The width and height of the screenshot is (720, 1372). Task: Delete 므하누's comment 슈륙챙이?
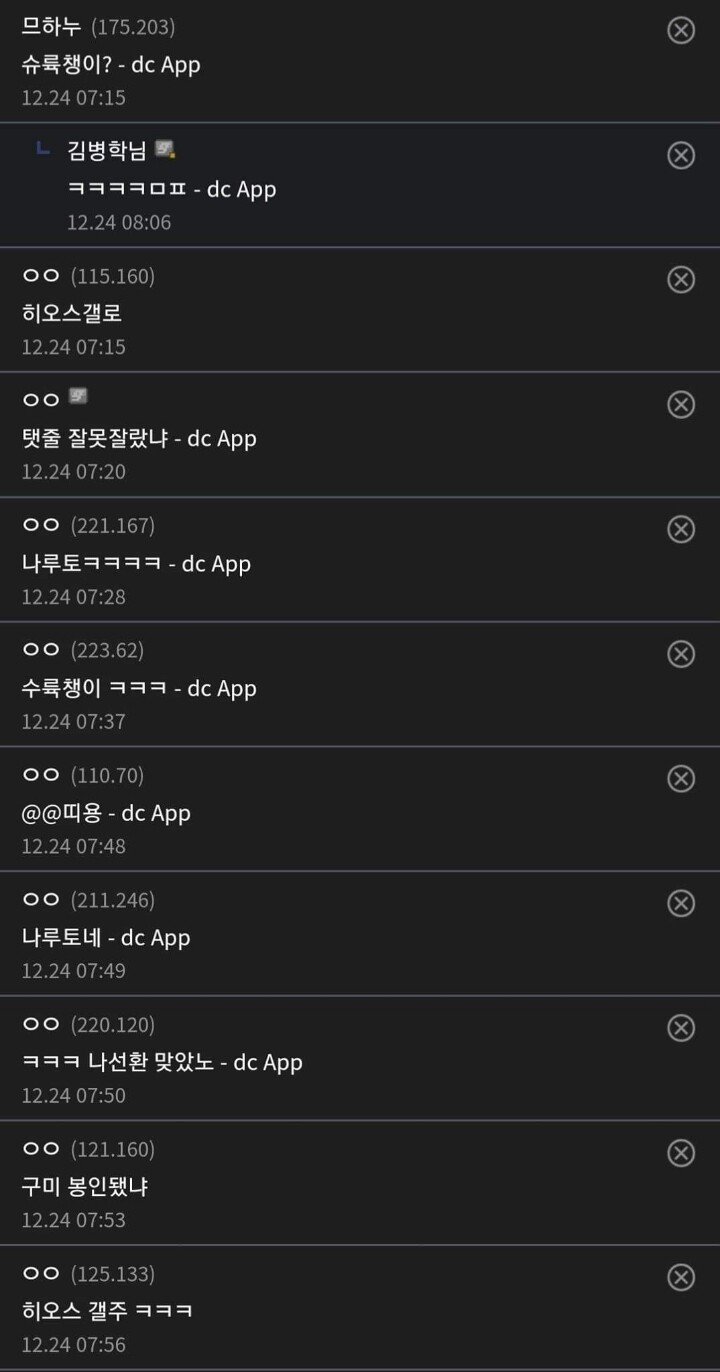tap(681, 30)
